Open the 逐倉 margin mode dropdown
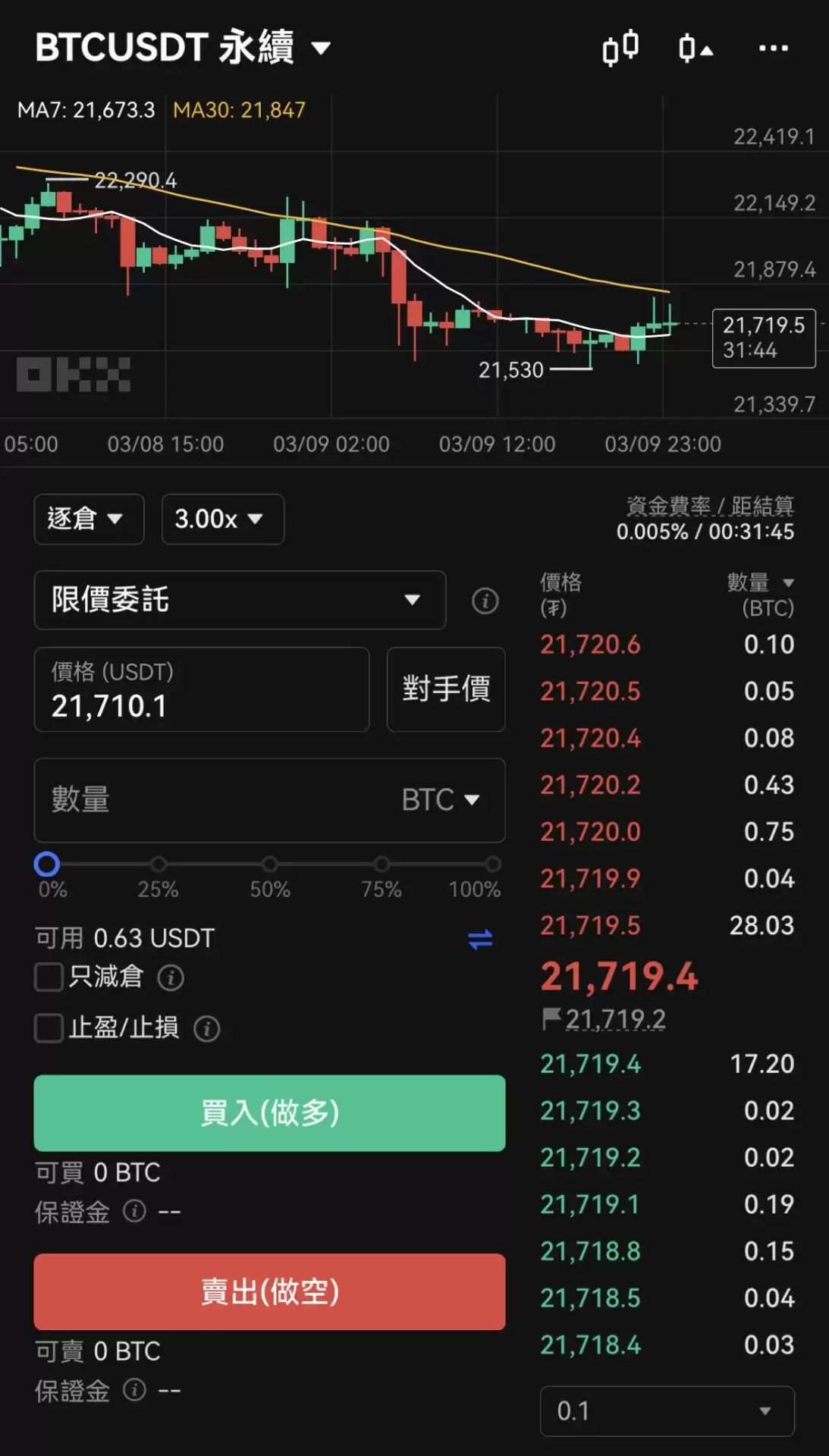Image resolution: width=829 pixels, height=1456 pixels. click(89, 519)
